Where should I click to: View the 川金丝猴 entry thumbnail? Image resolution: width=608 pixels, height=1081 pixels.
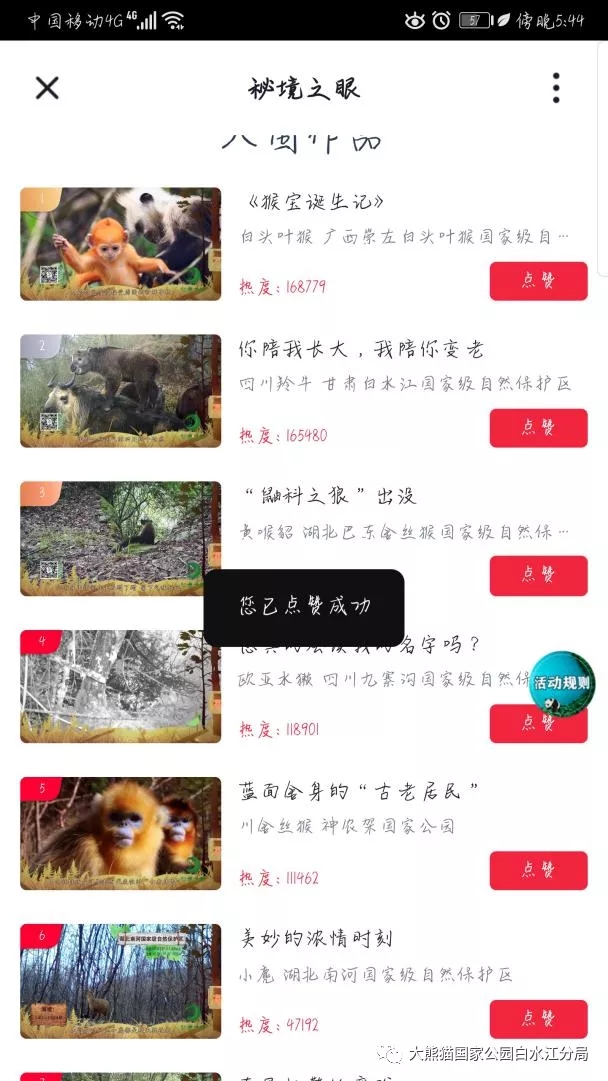(120, 833)
